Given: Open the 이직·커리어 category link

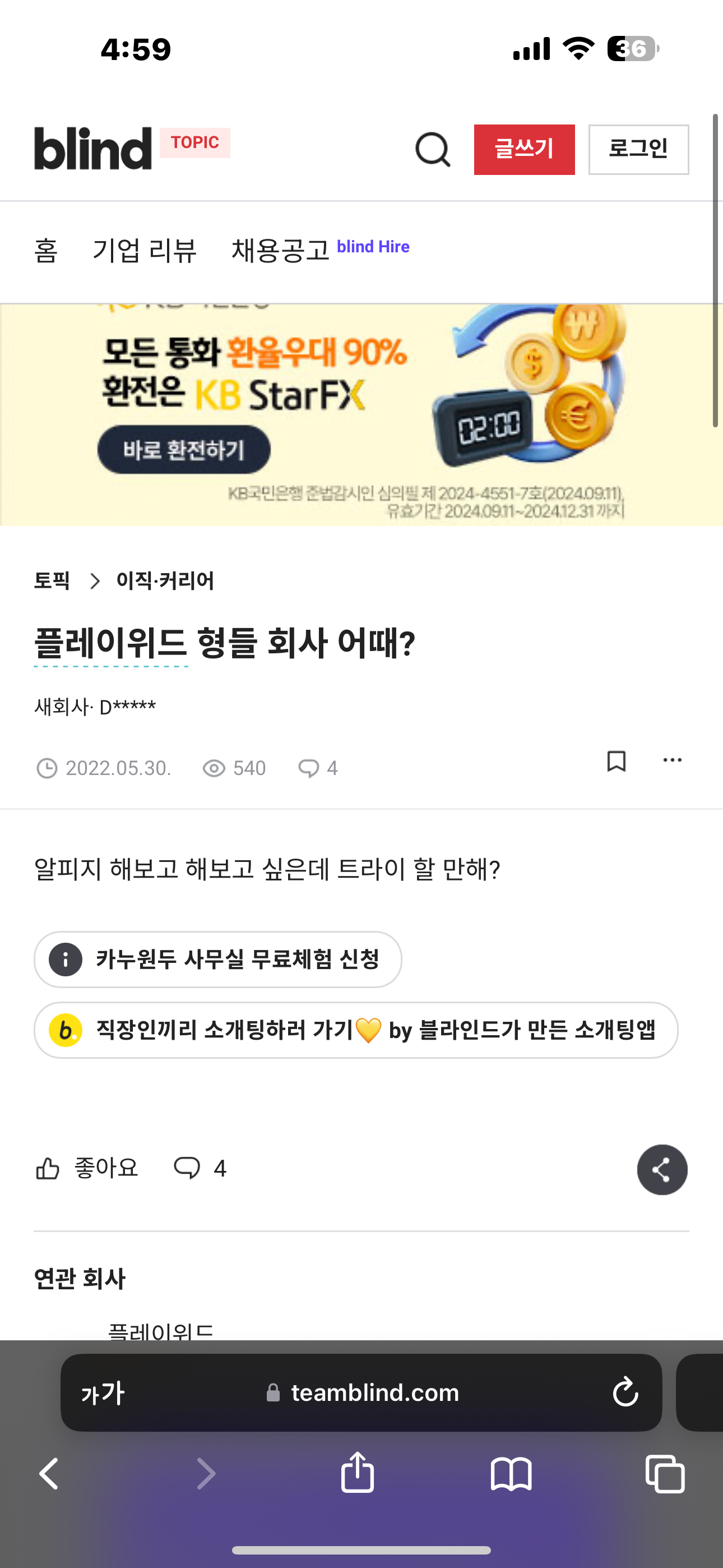Looking at the screenshot, I should pyautogui.click(x=165, y=580).
